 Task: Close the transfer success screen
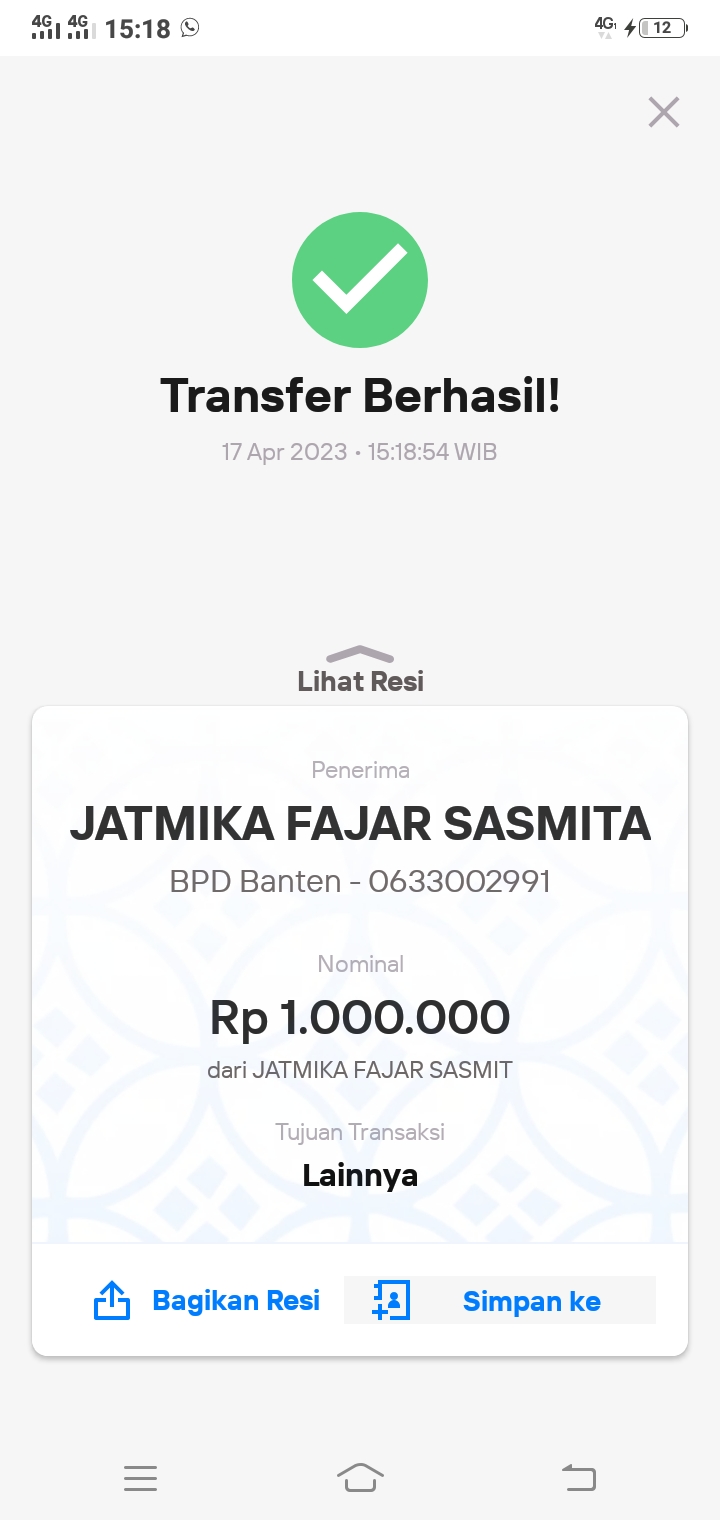[x=664, y=112]
